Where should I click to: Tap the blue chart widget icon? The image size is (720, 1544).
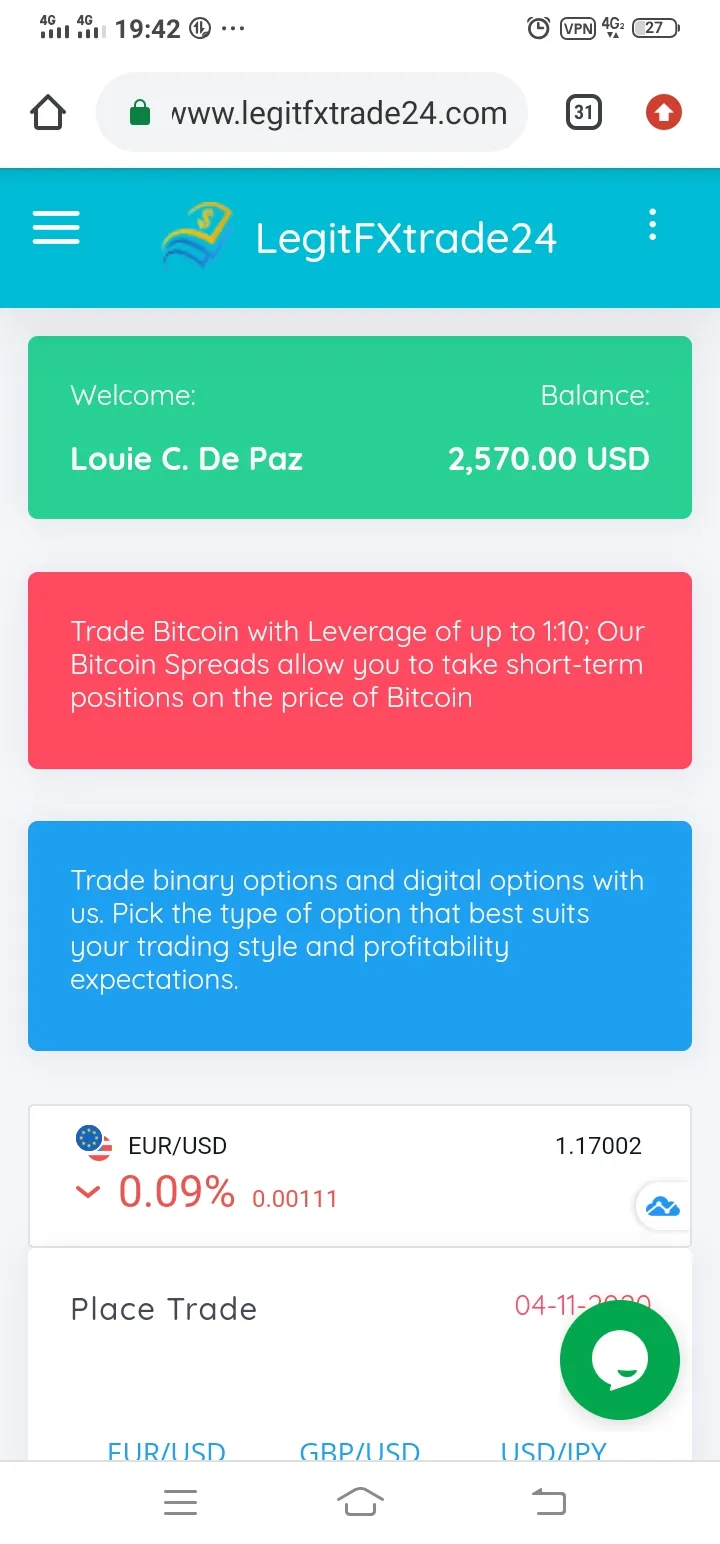(x=662, y=1207)
